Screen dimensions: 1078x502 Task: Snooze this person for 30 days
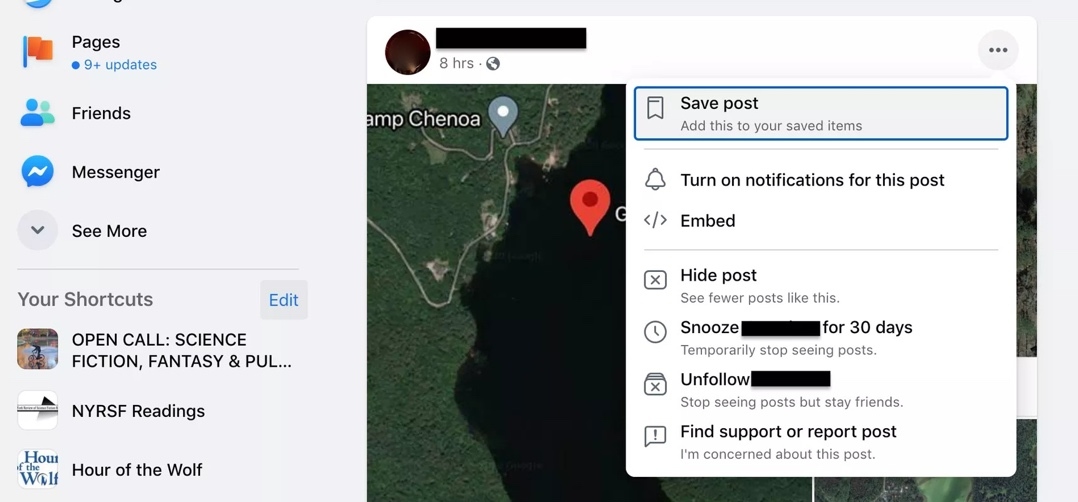click(x=795, y=336)
